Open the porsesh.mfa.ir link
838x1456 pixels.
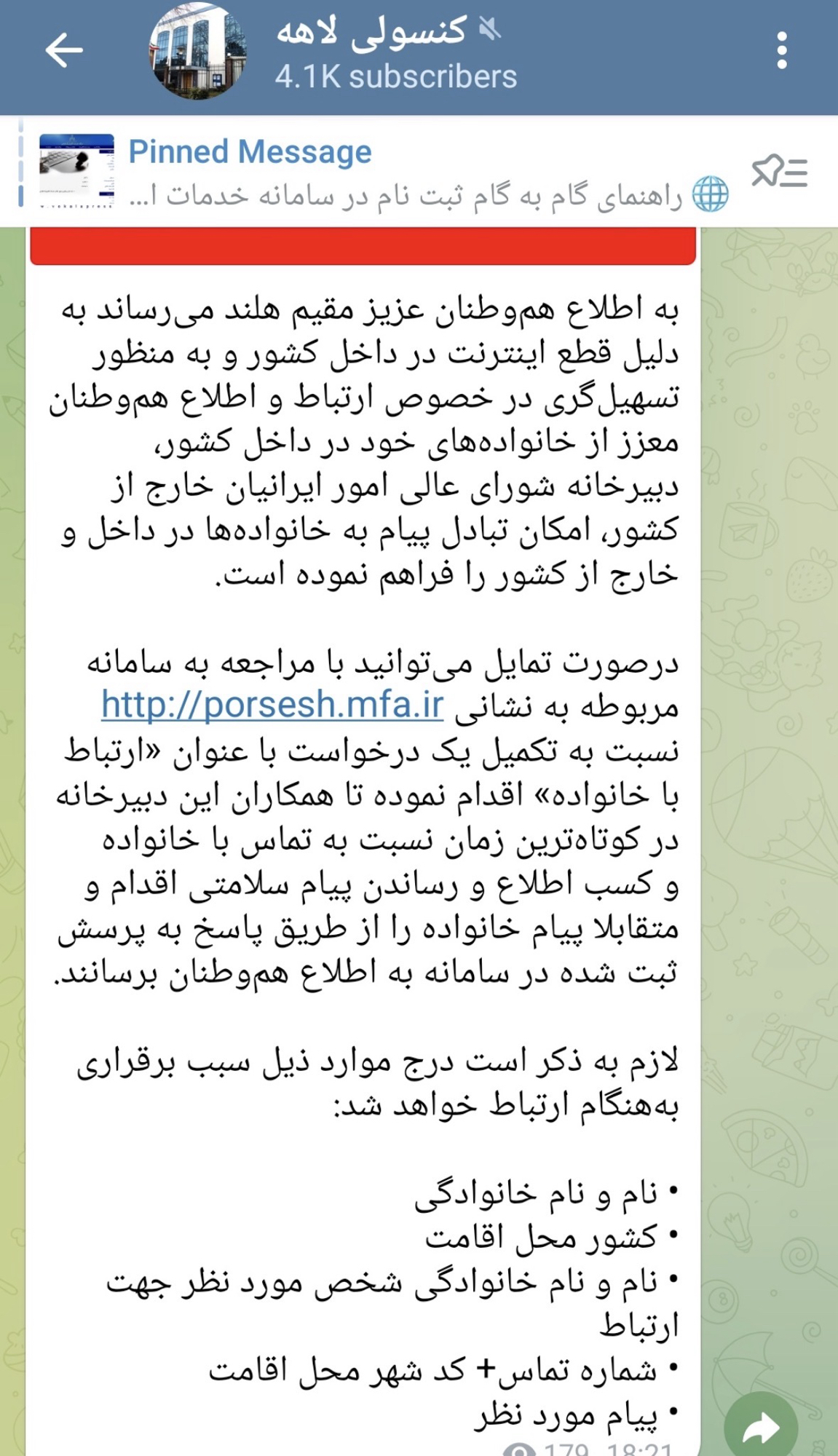(x=272, y=705)
